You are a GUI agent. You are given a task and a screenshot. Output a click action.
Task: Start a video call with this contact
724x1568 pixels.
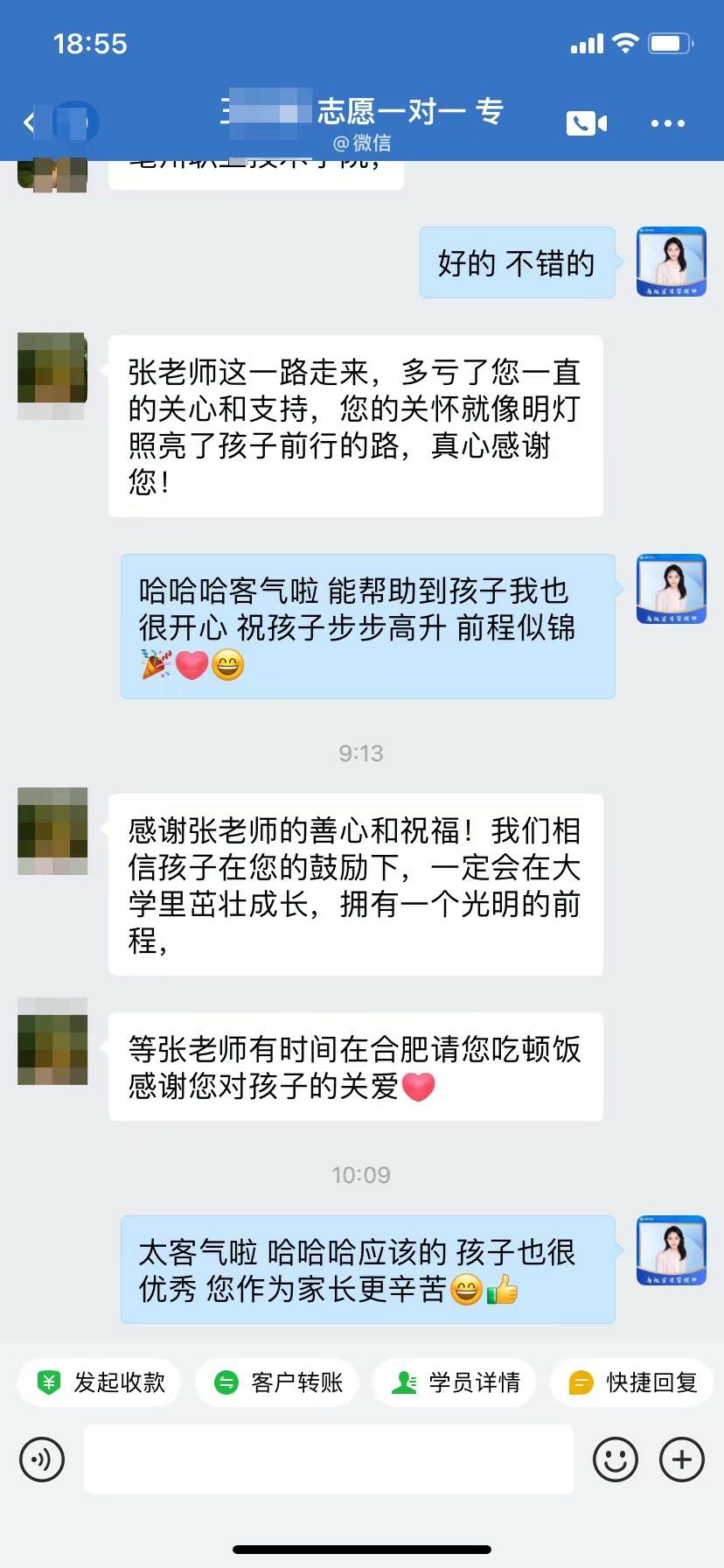586,123
